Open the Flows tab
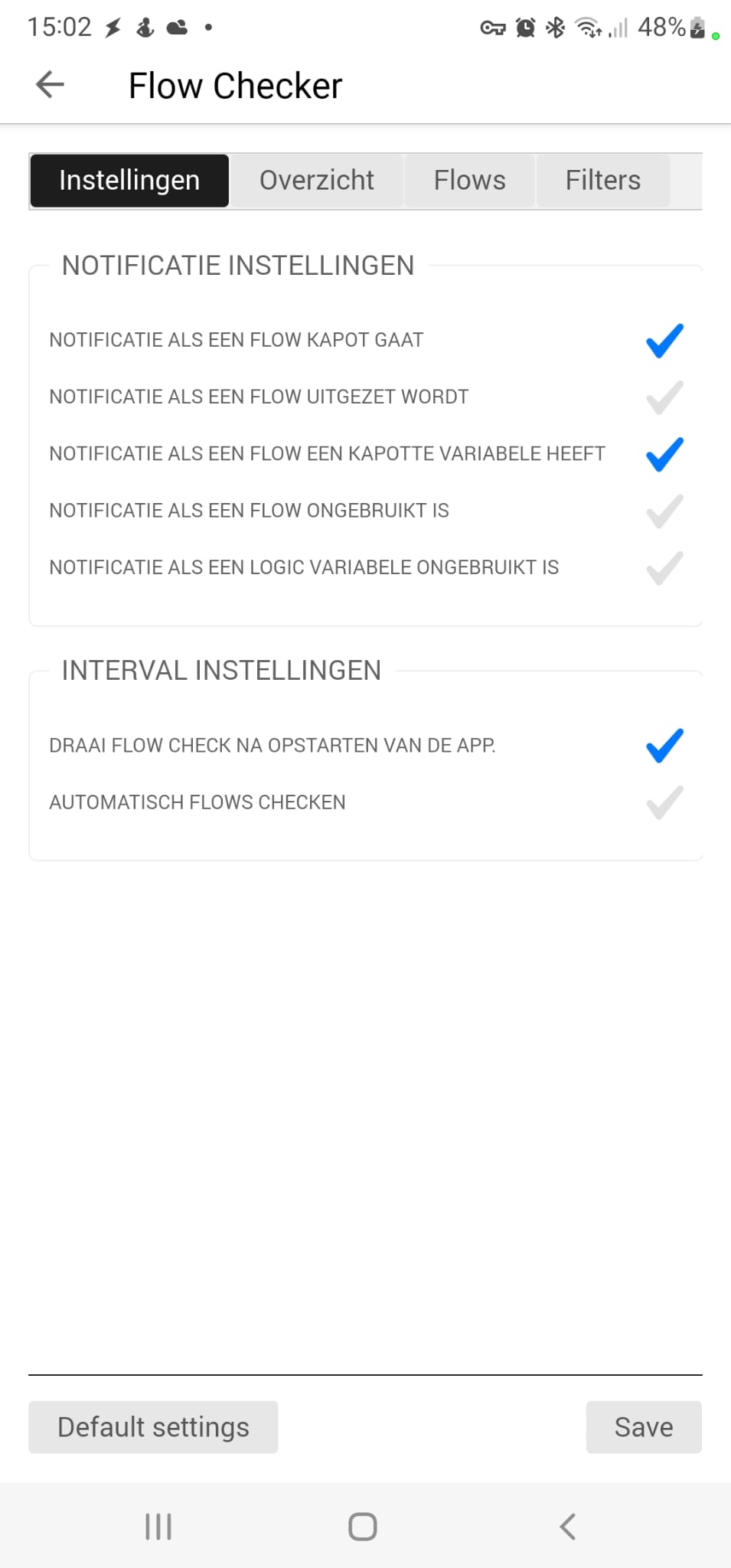This screenshot has width=731, height=1568. click(x=469, y=181)
